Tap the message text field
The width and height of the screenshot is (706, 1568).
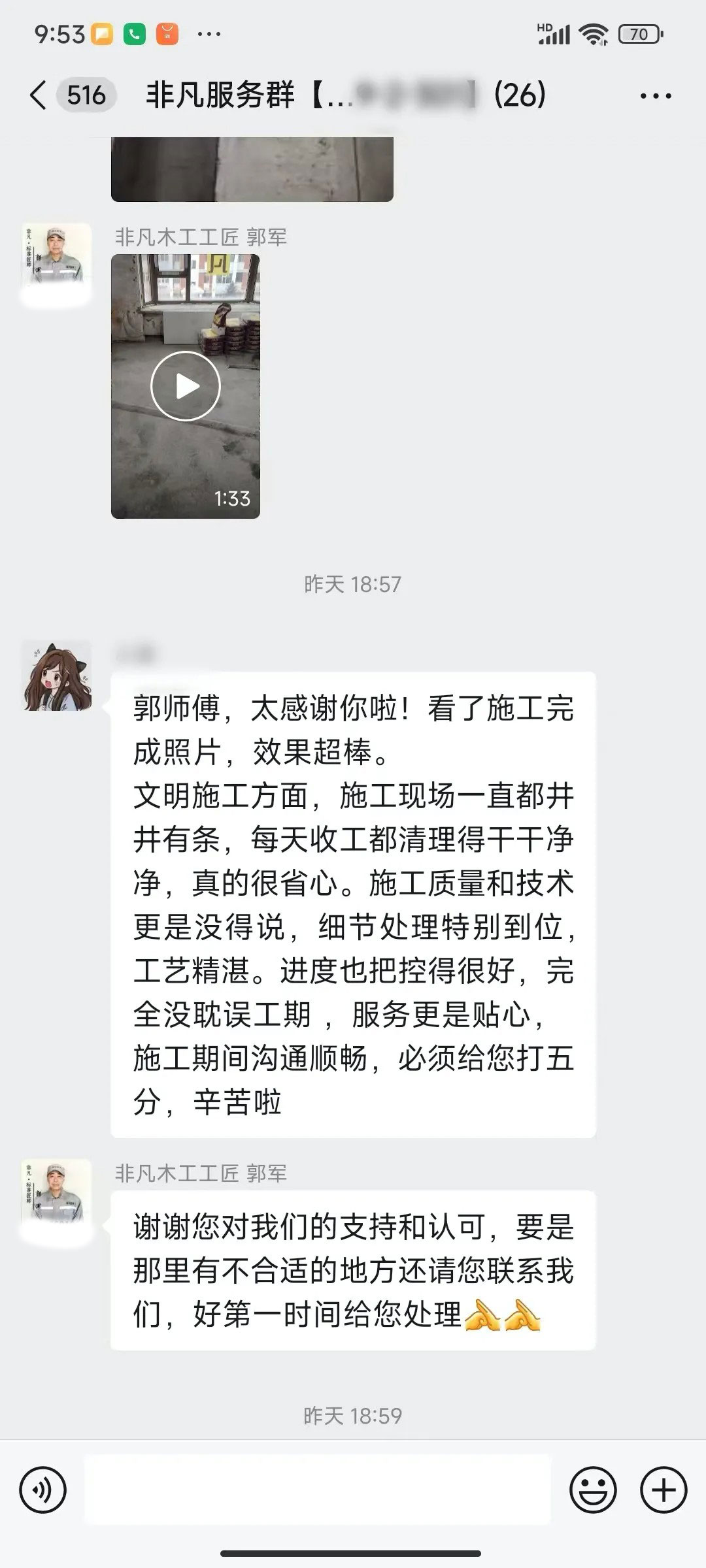point(318,1490)
